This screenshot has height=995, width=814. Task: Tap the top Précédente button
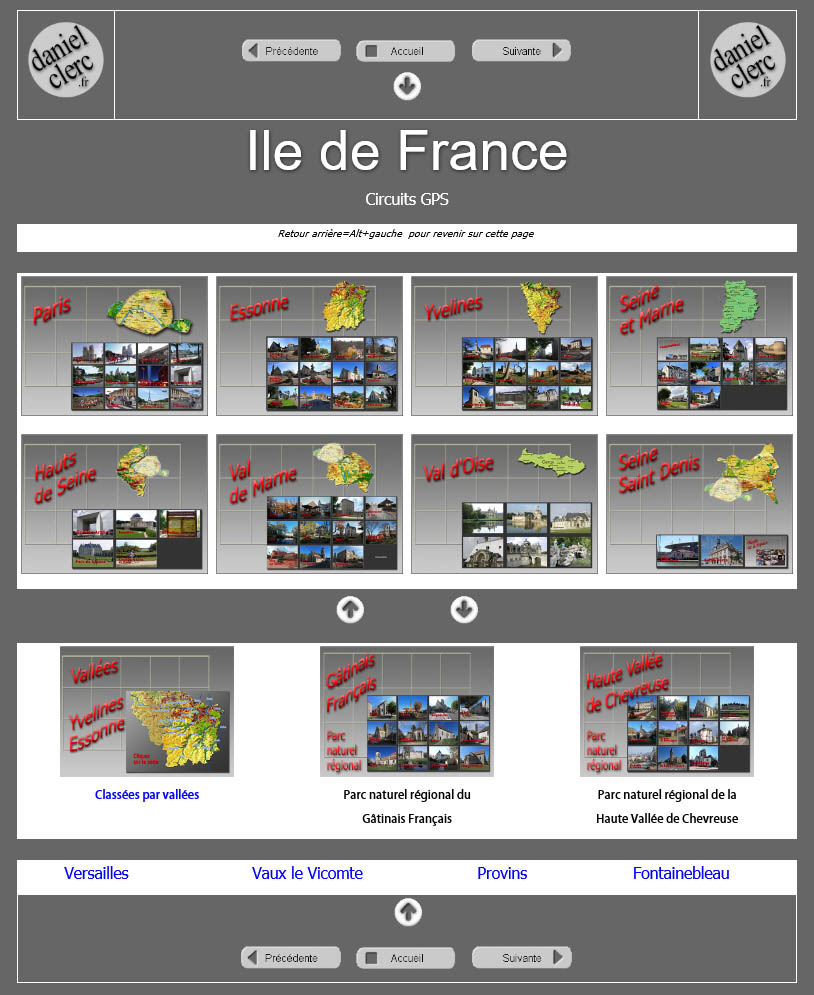(291, 51)
